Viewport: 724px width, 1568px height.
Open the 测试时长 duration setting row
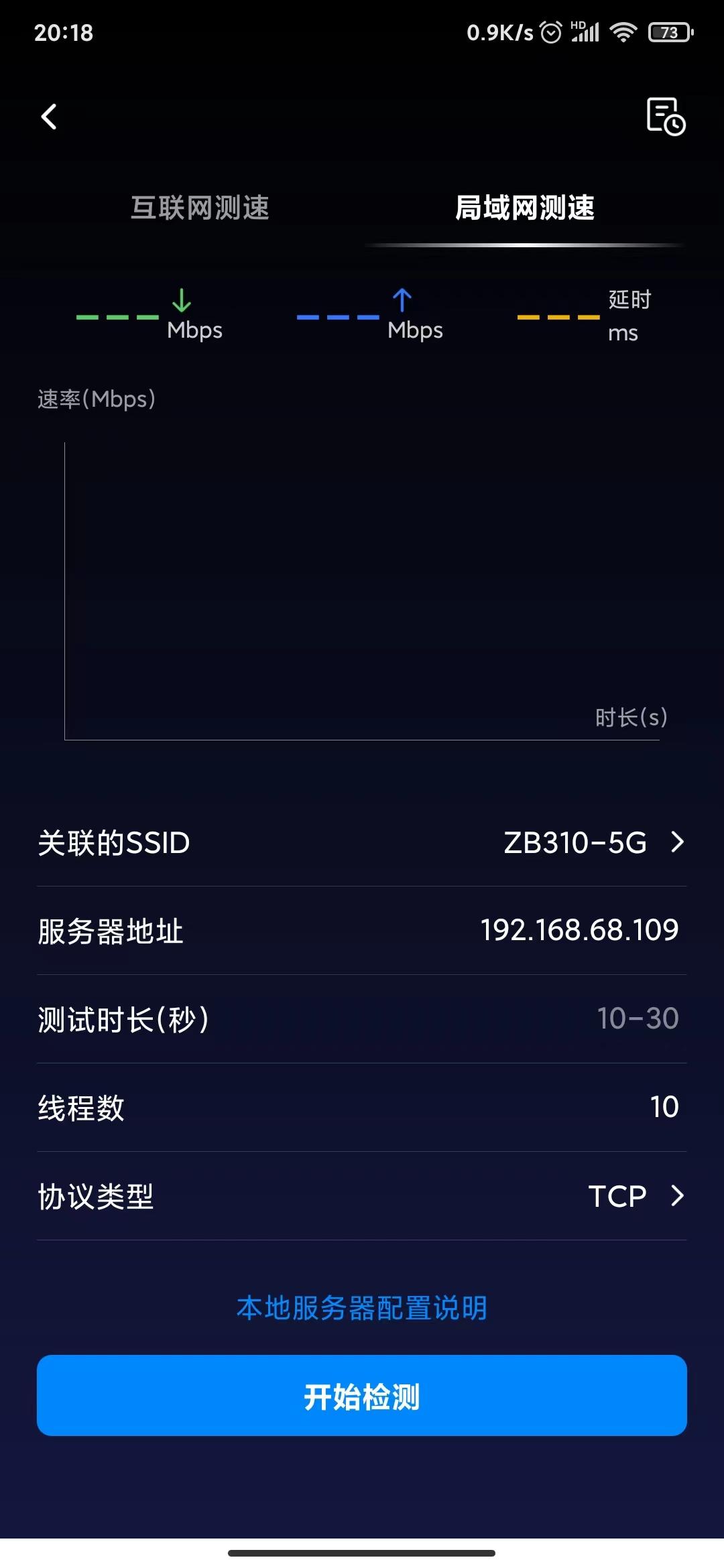tap(362, 1019)
